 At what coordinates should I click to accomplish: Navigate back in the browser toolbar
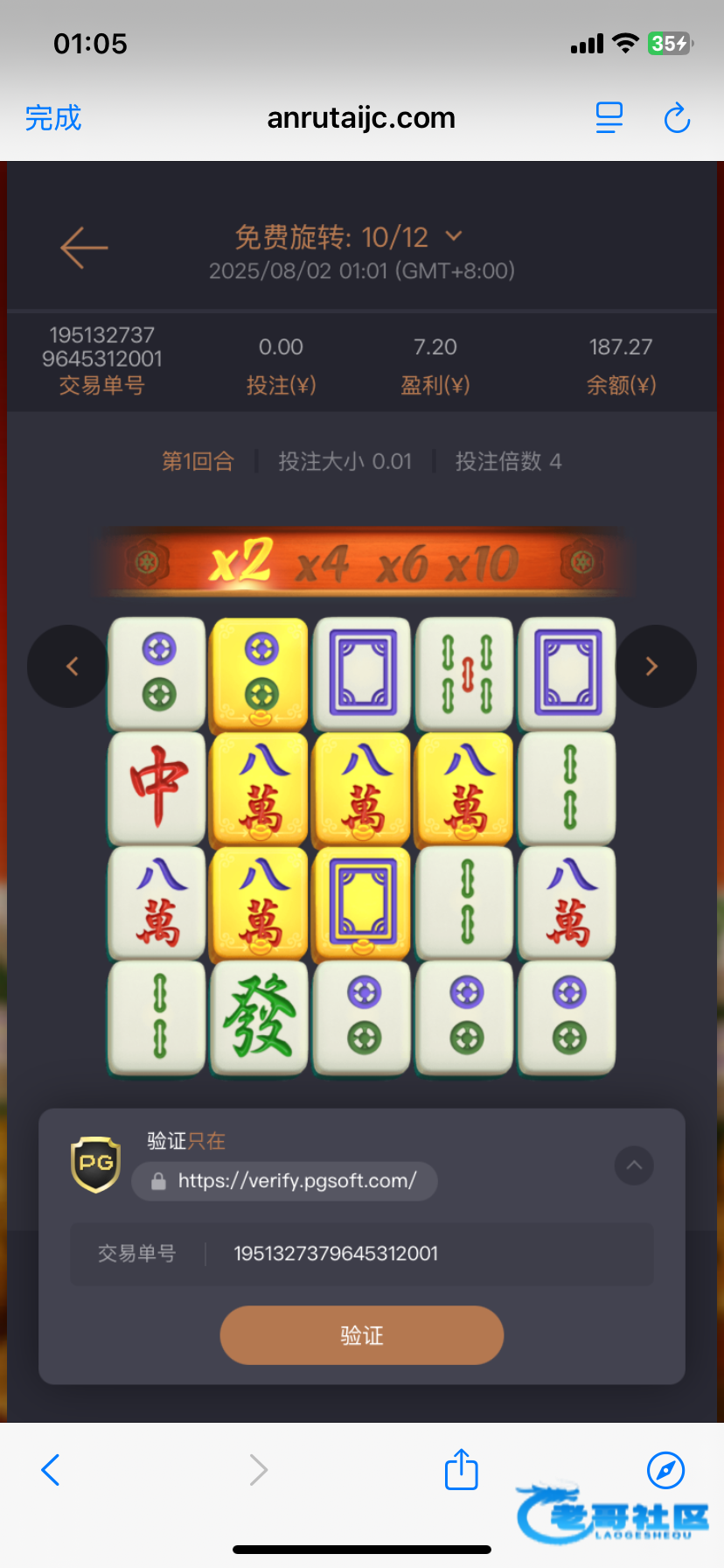coord(51,1470)
